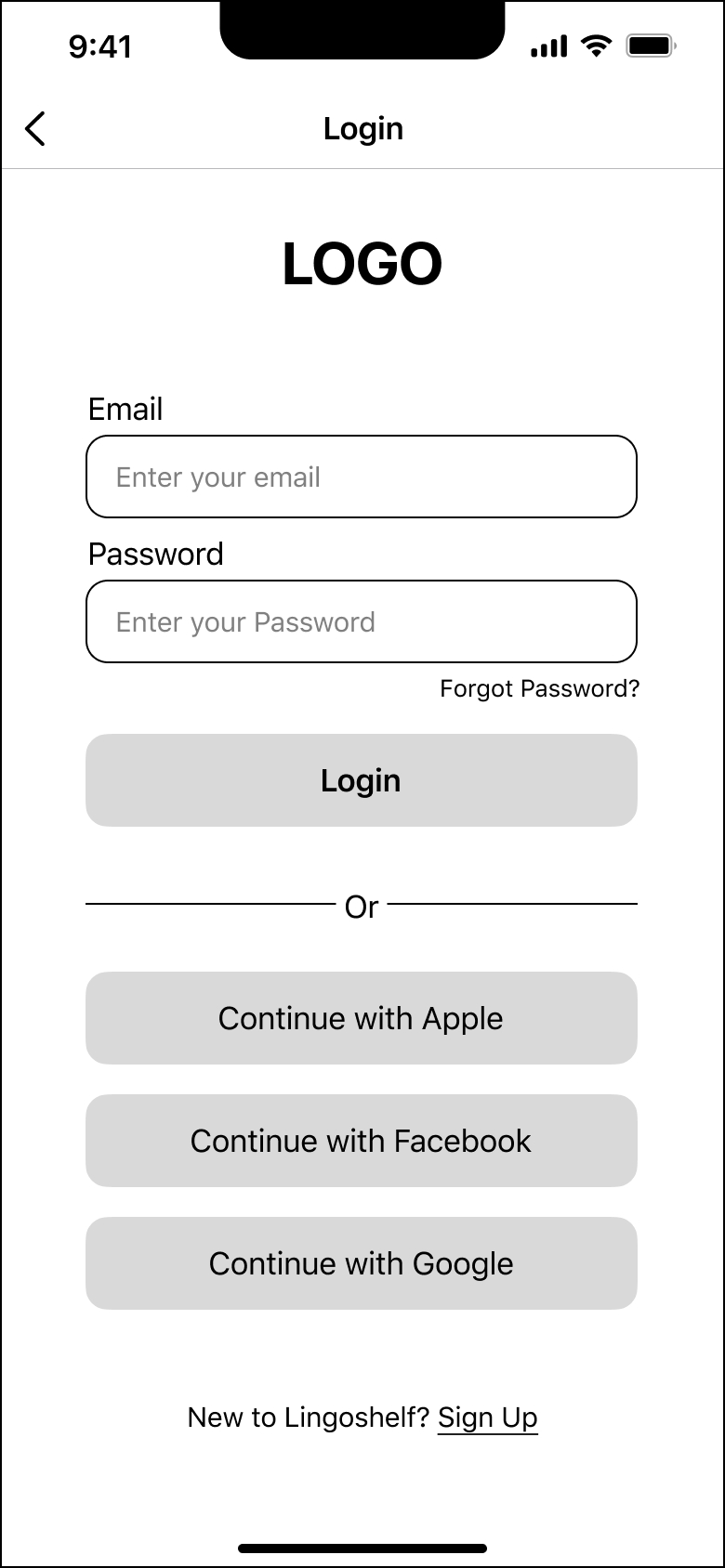This screenshot has height=1568, width=725.
Task: Continue with Apple
Action: pos(362,1018)
